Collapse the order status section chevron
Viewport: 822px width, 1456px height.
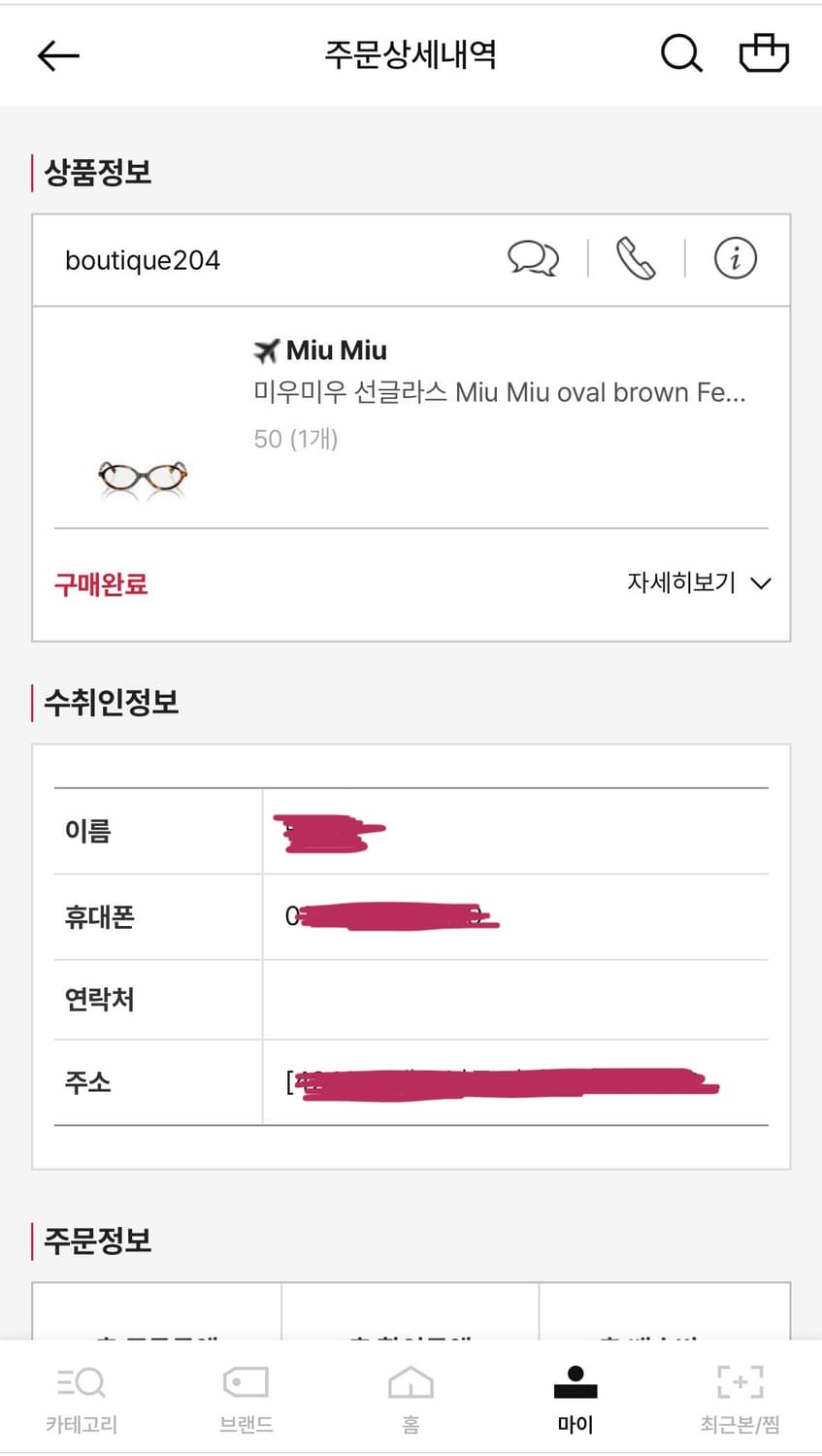(x=761, y=583)
